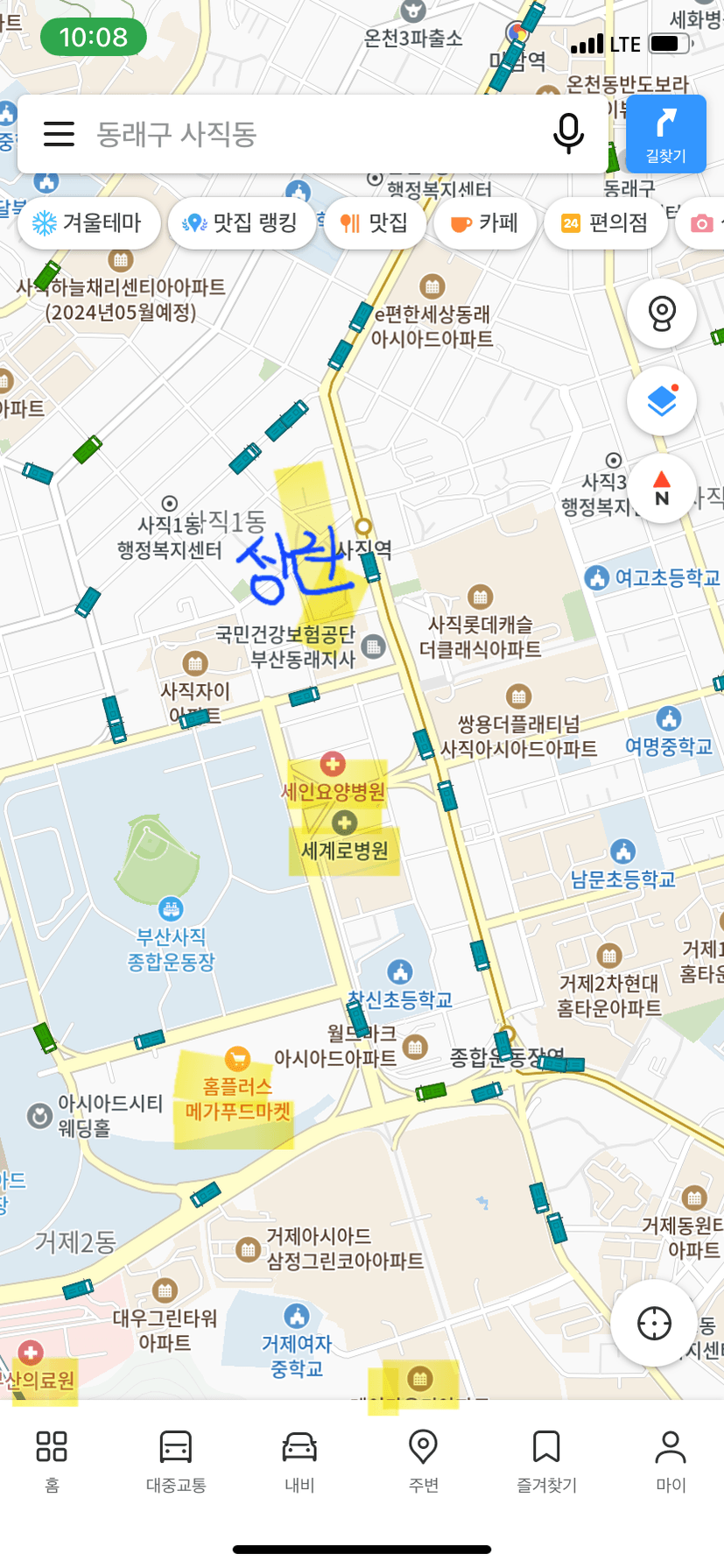The height and width of the screenshot is (1568, 724).
Task: Start voice search with the microphone
Action: coord(568,134)
